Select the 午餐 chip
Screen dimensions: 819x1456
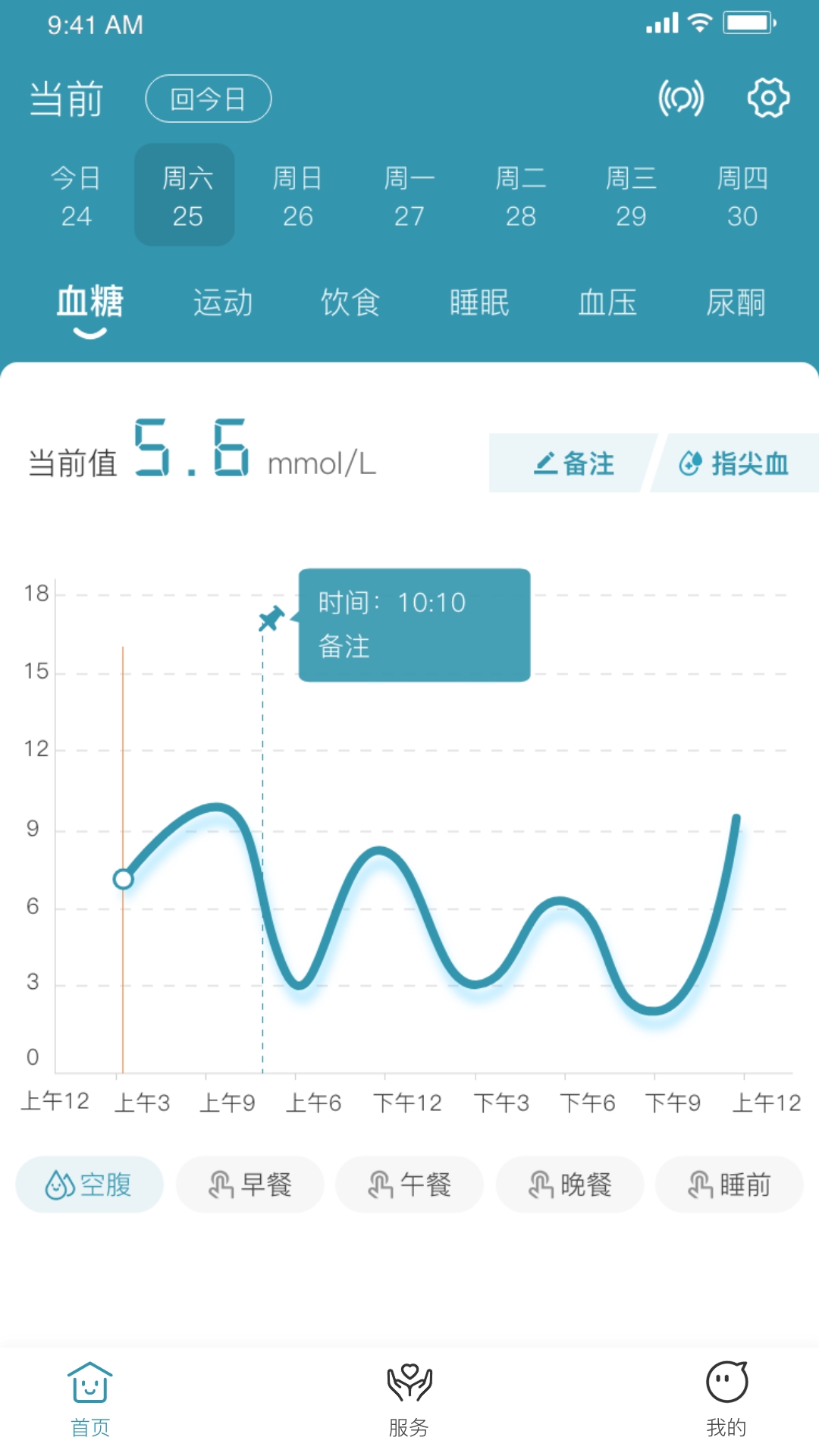coord(409,1185)
